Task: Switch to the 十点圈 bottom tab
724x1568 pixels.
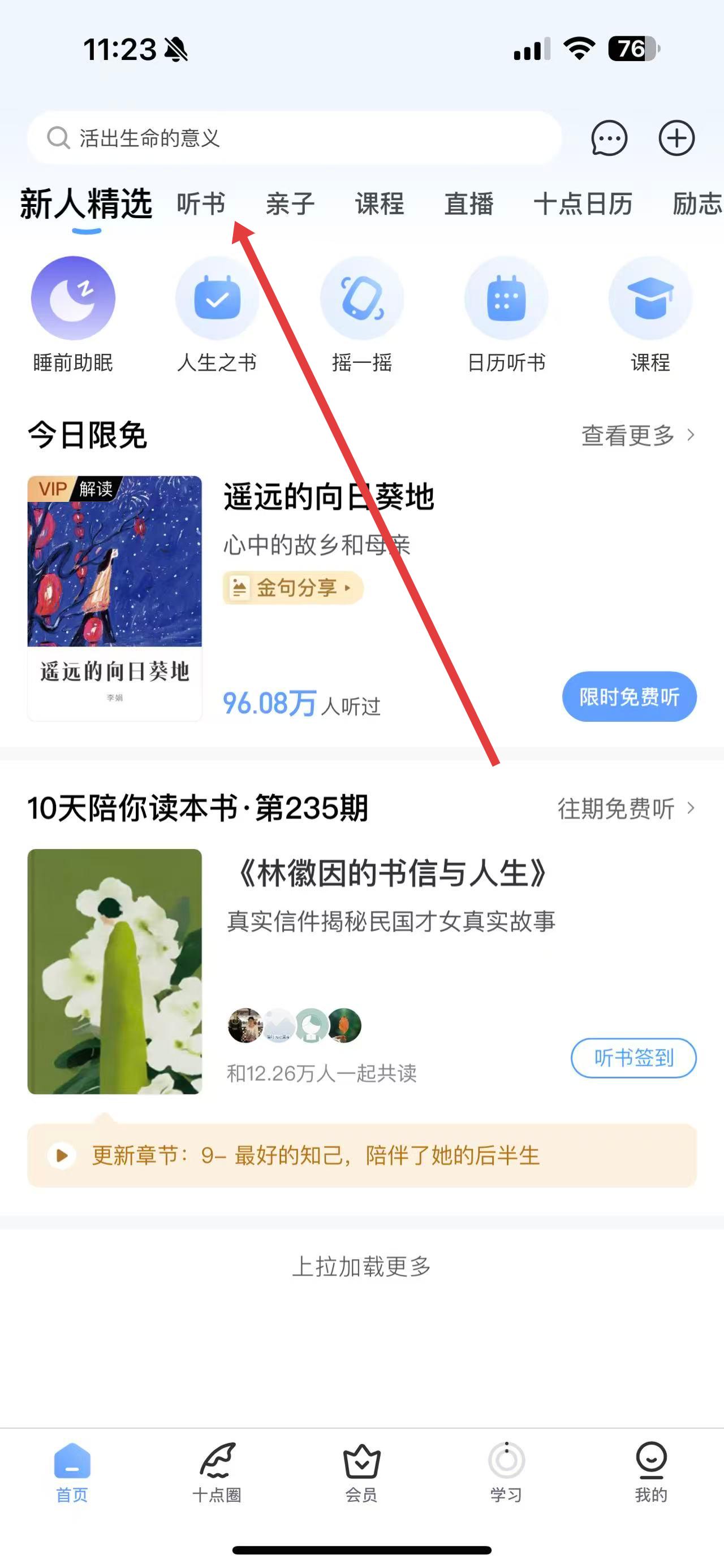Action: [217, 1472]
